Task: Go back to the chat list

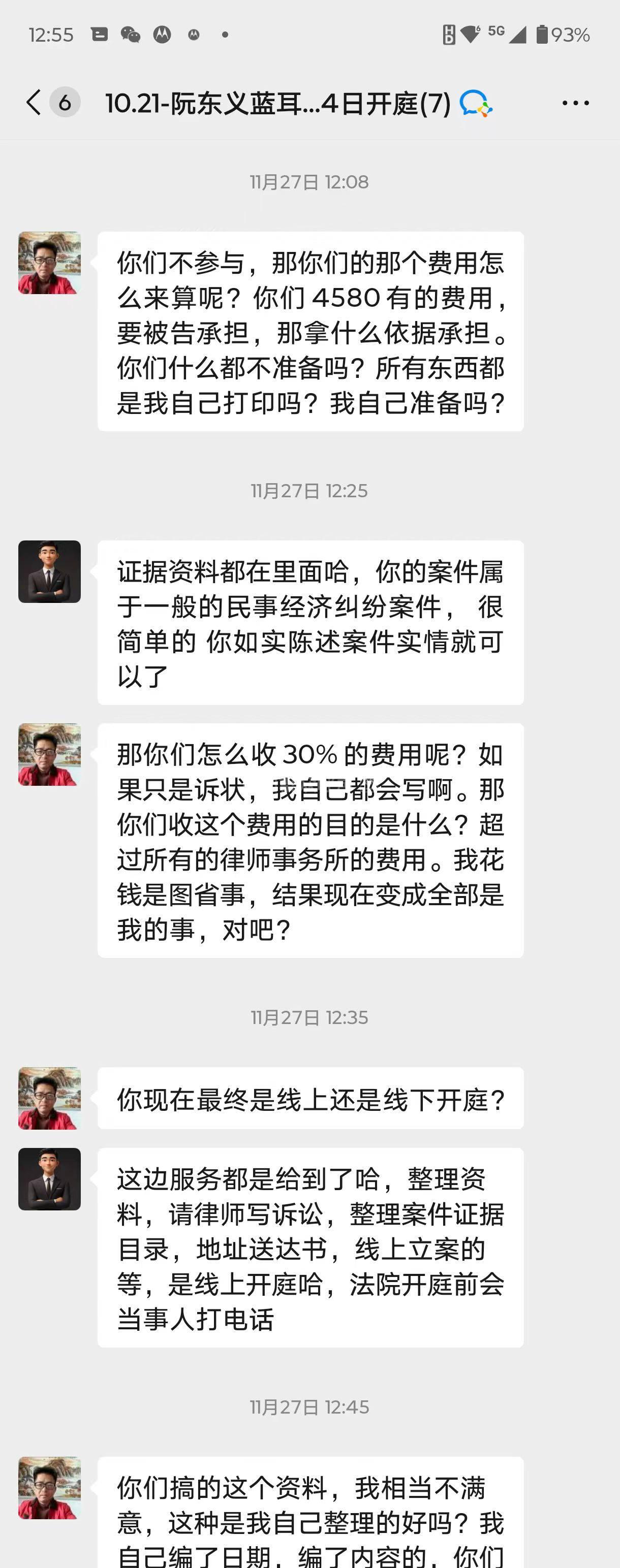Action: [x=34, y=102]
